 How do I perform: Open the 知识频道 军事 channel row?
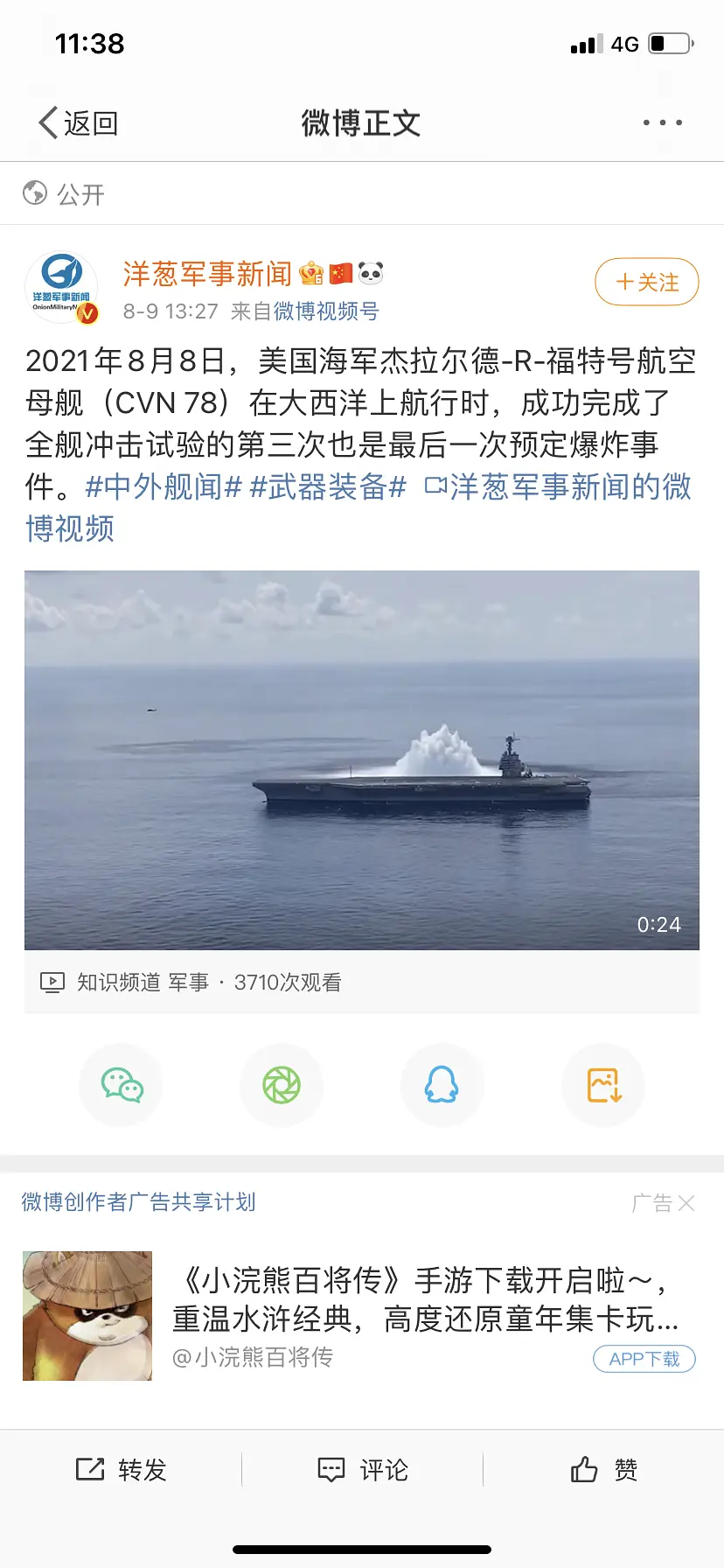click(143, 983)
